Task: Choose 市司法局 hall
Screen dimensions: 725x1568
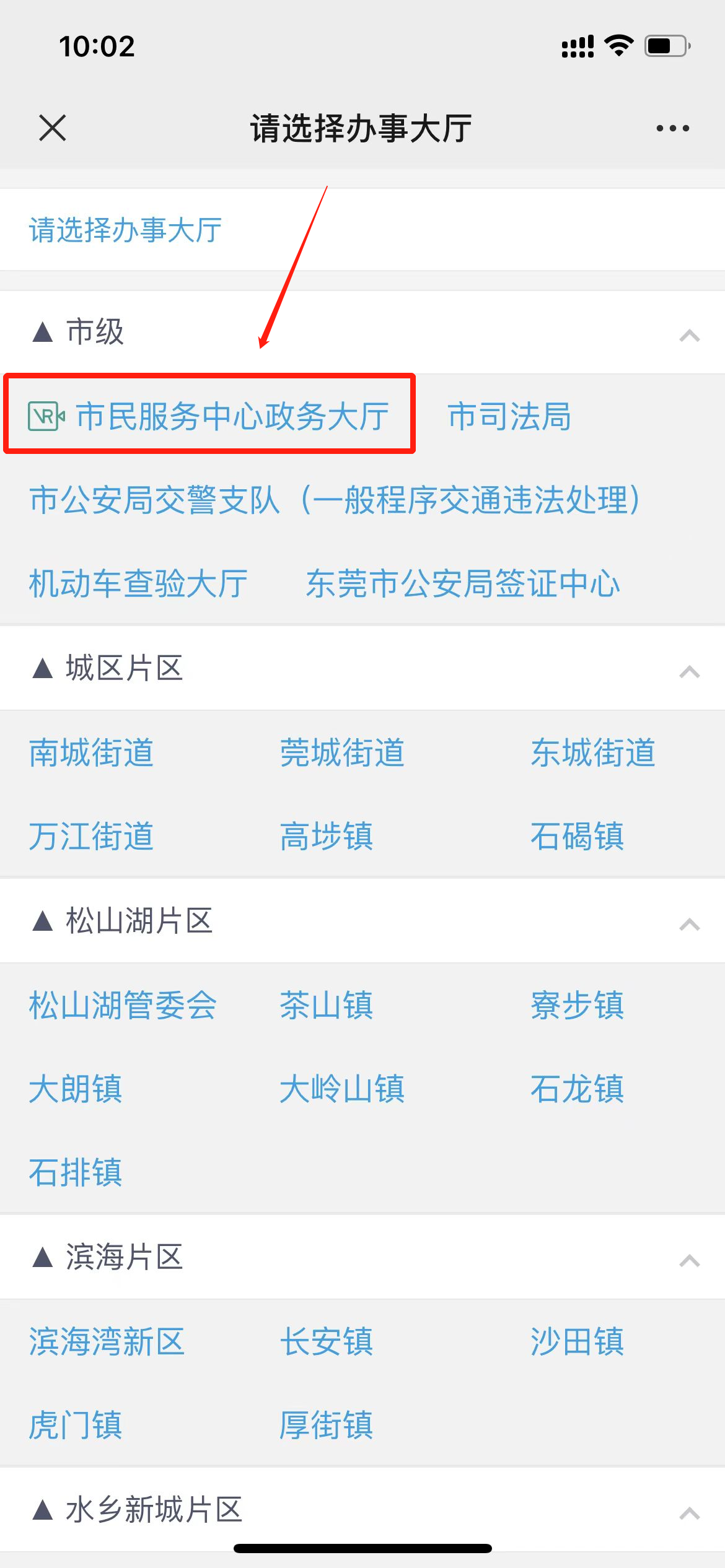Action: [x=509, y=416]
